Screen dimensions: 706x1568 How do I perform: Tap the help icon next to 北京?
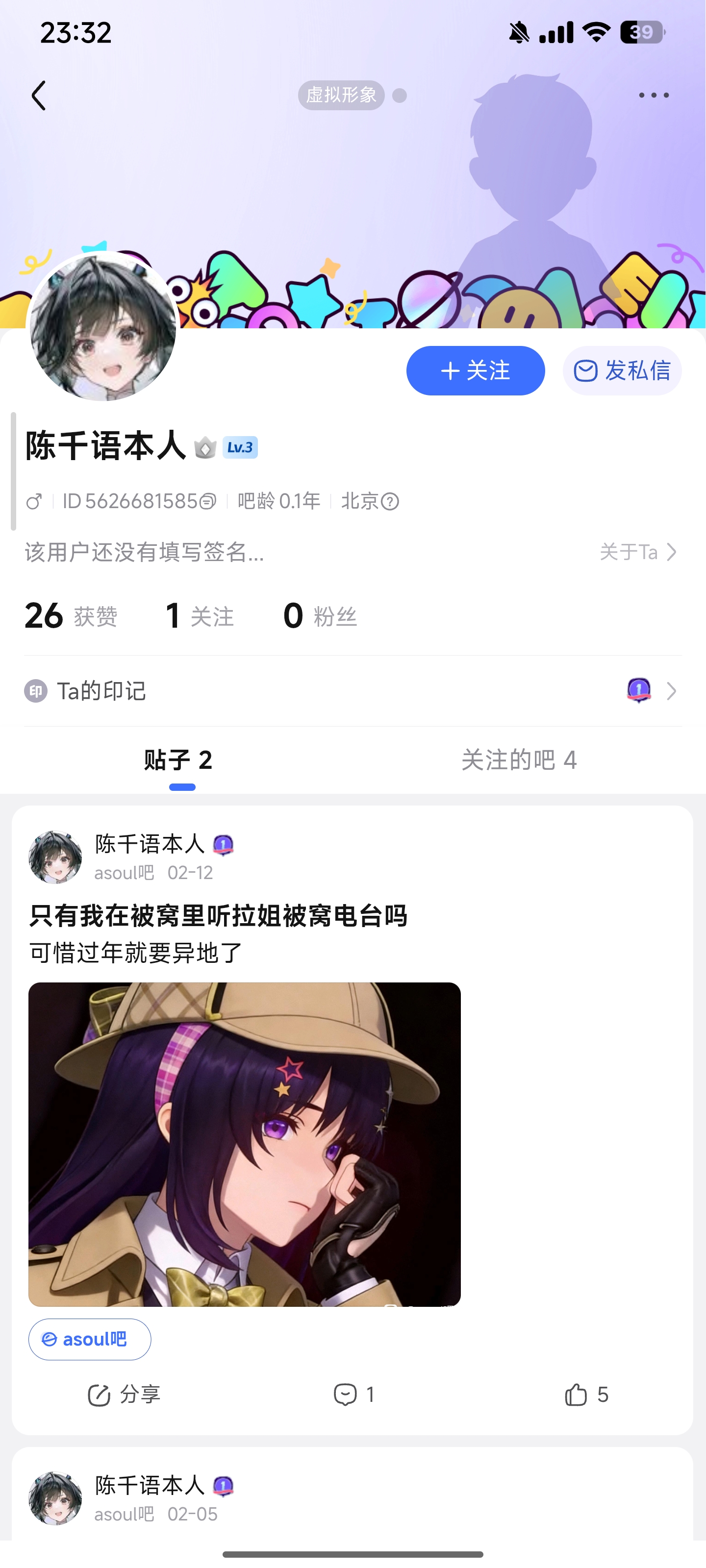(390, 502)
